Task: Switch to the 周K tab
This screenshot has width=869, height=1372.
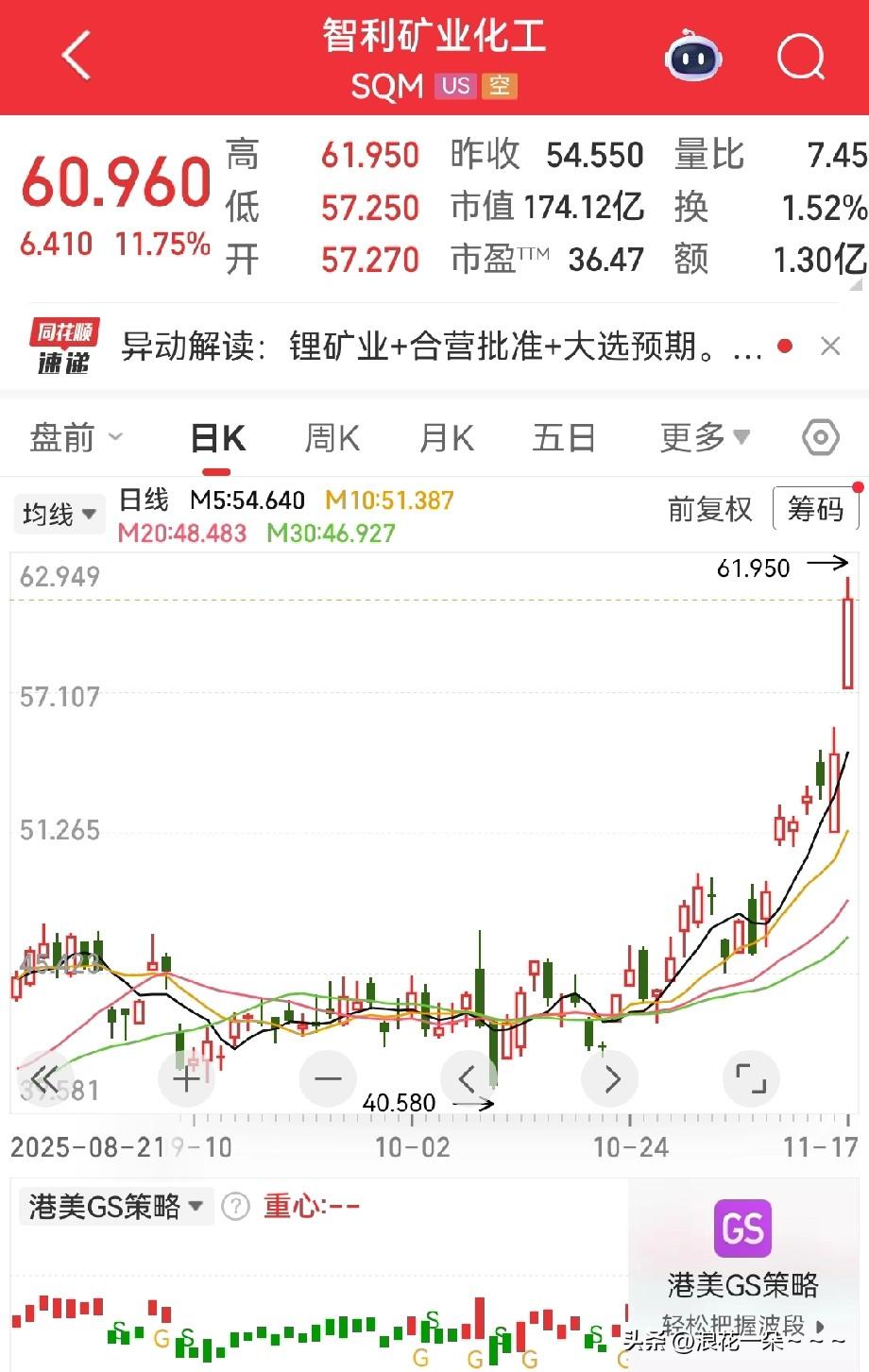Action: 332,439
